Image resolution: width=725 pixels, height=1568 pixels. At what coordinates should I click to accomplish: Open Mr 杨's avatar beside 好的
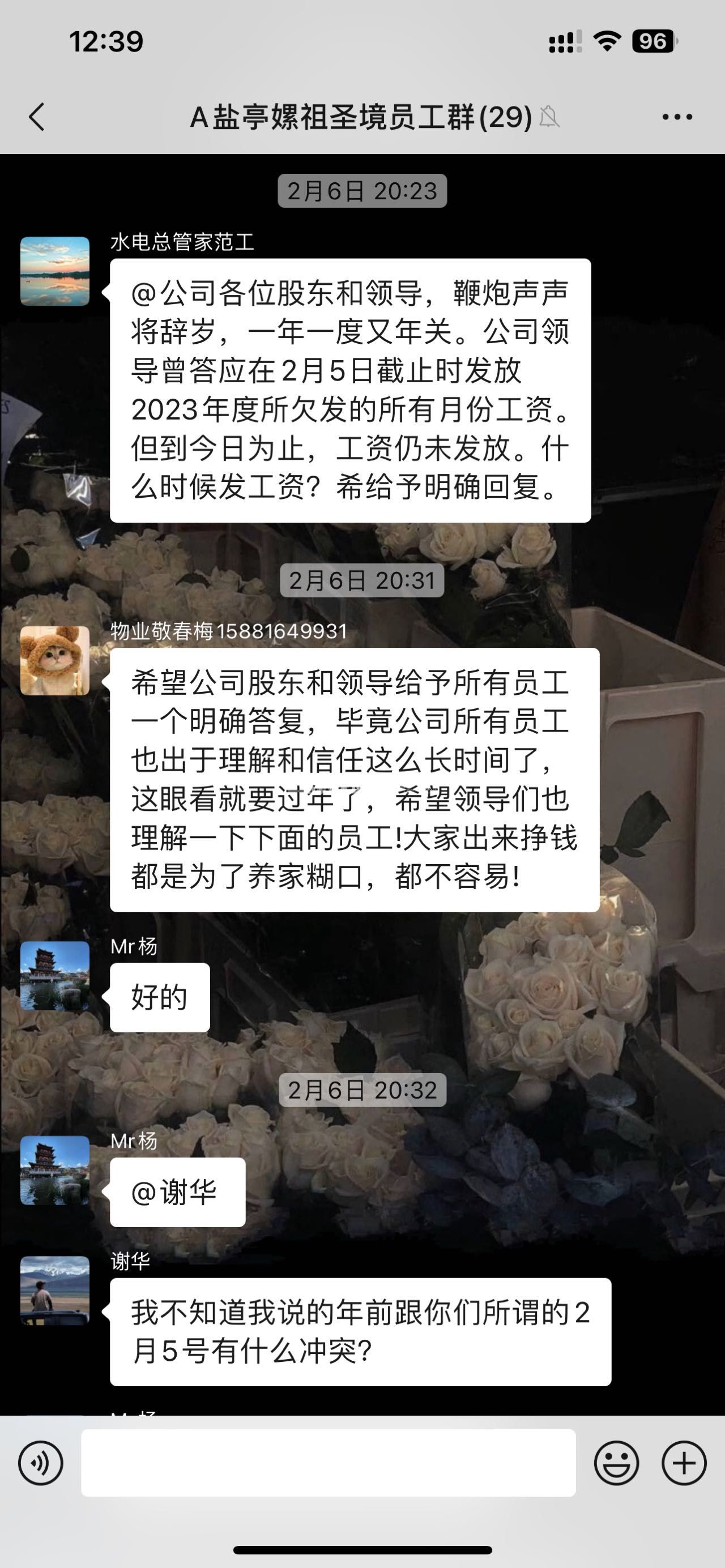click(x=55, y=976)
